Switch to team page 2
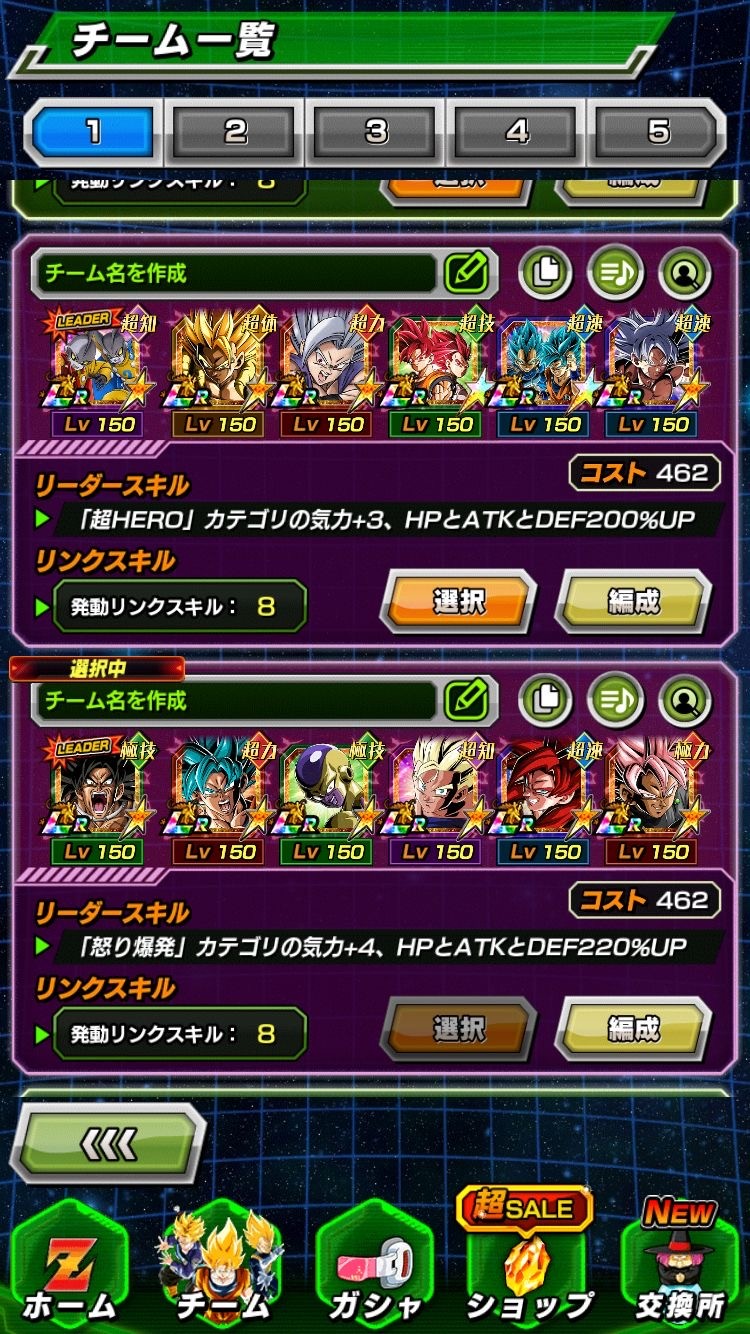Screen dimensions: 750x1334 pyautogui.click(x=234, y=132)
